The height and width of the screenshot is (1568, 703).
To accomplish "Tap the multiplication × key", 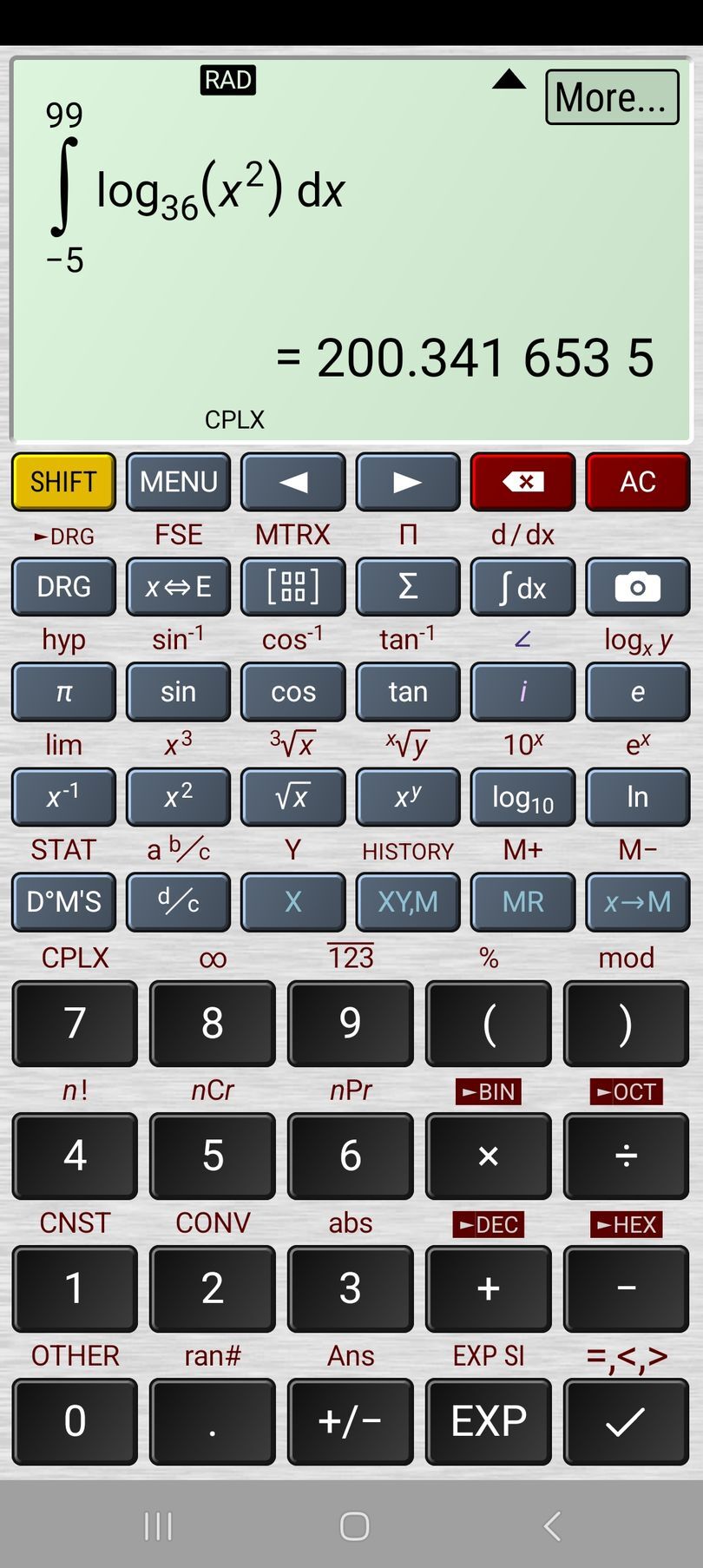I will point(488,1156).
